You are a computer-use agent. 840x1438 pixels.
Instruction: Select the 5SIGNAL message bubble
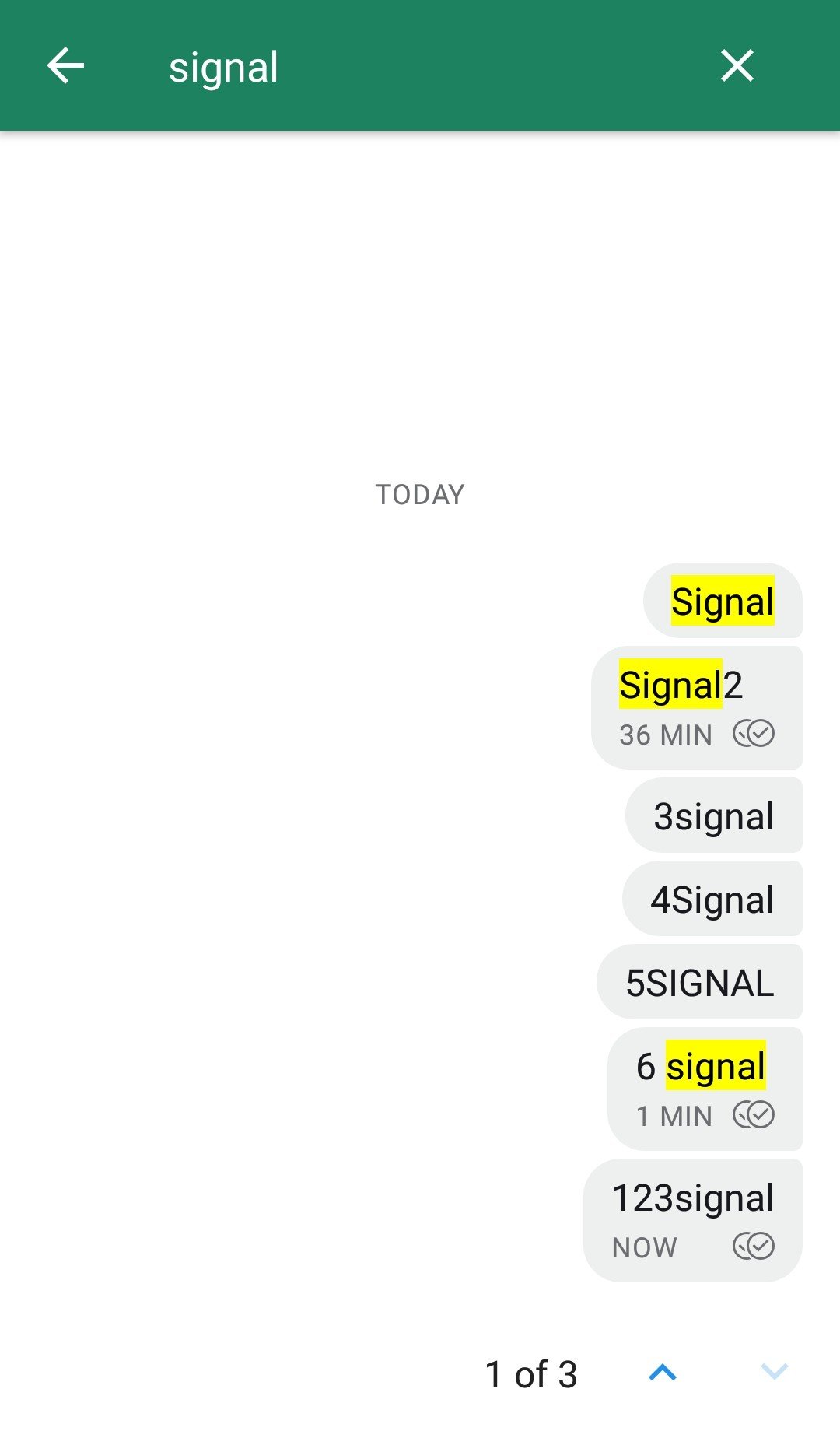coord(700,981)
